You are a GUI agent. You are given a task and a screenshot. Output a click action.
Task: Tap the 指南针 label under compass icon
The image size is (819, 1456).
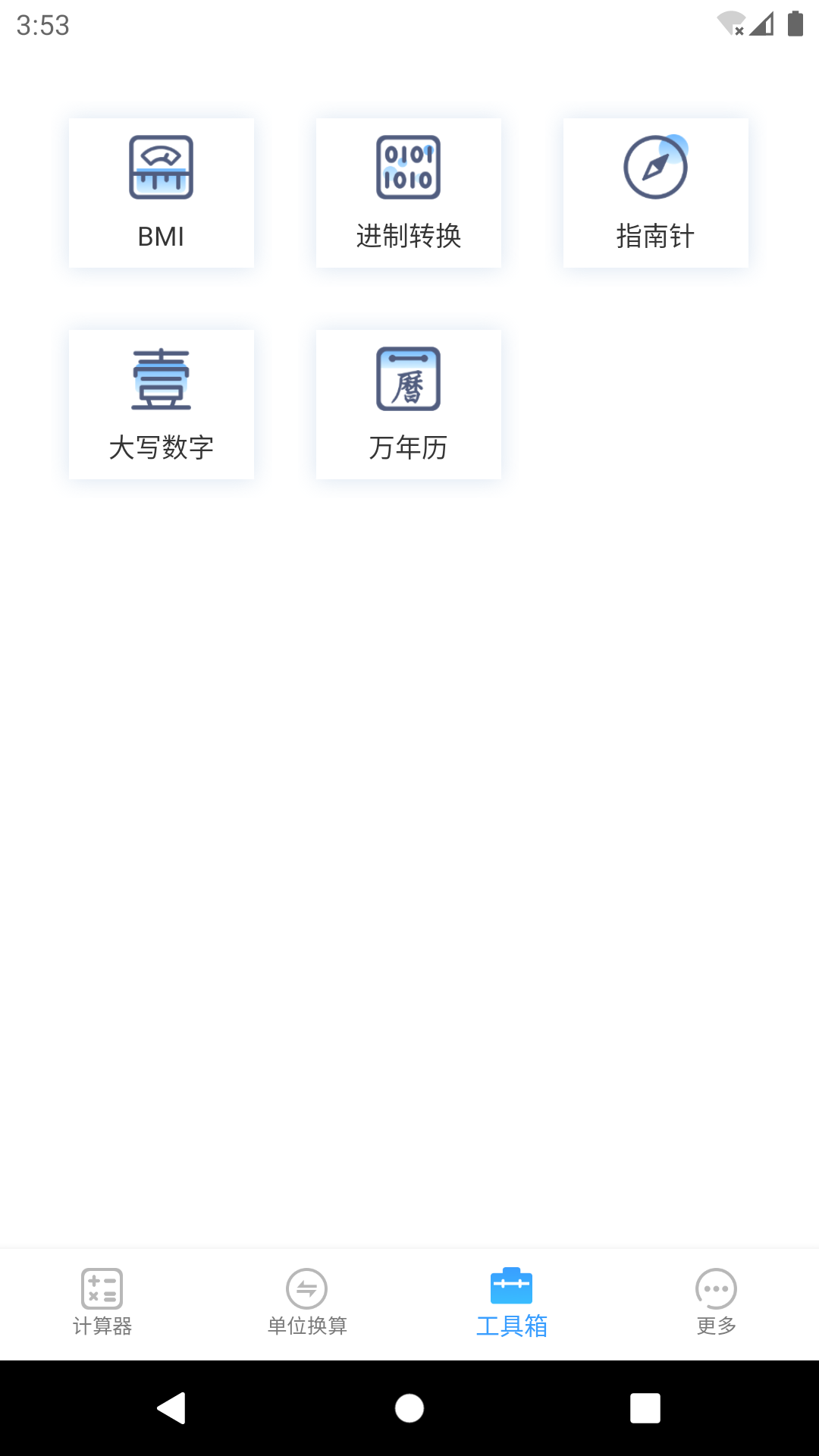655,237
